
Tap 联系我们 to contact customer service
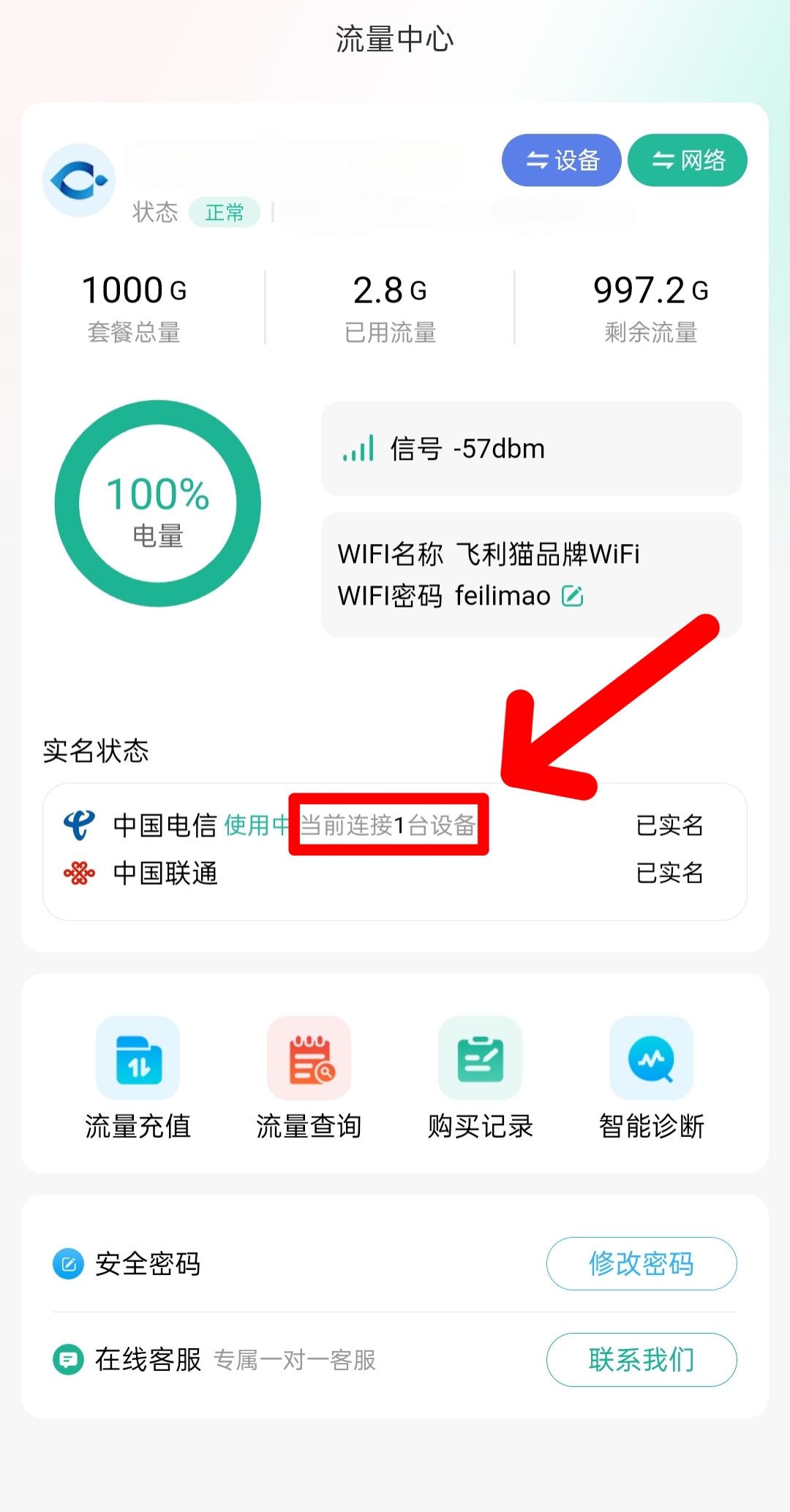pyautogui.click(x=641, y=1359)
